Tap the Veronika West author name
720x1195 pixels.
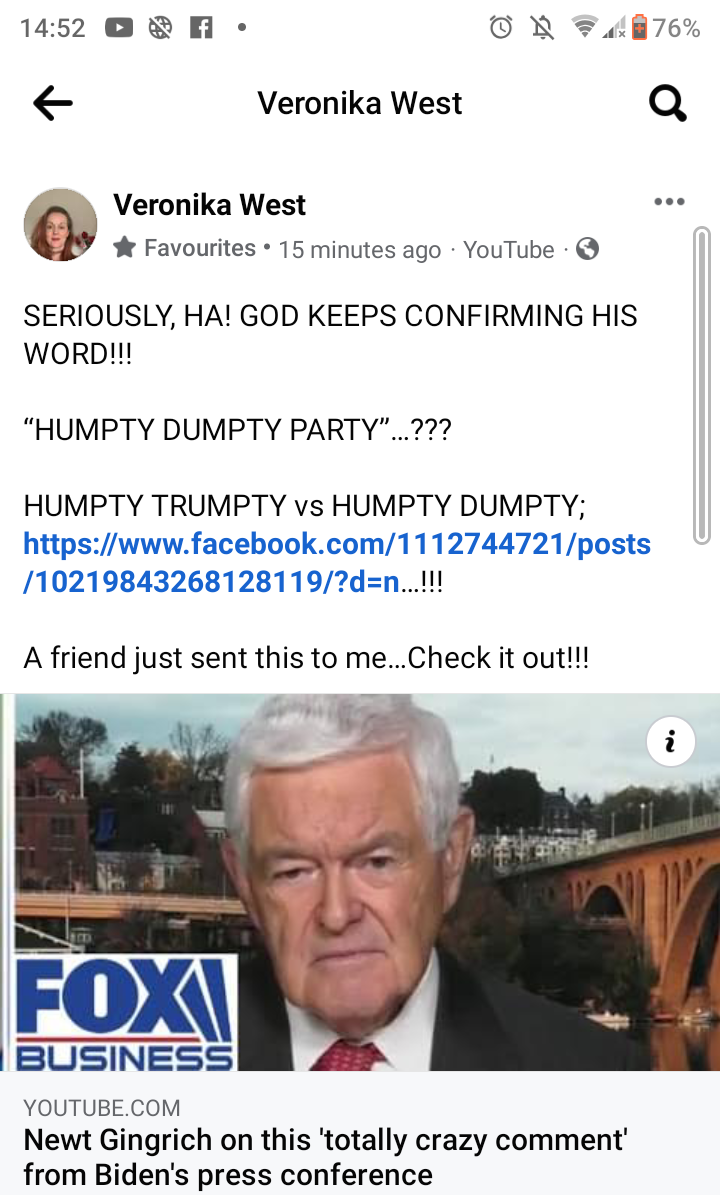(209, 205)
